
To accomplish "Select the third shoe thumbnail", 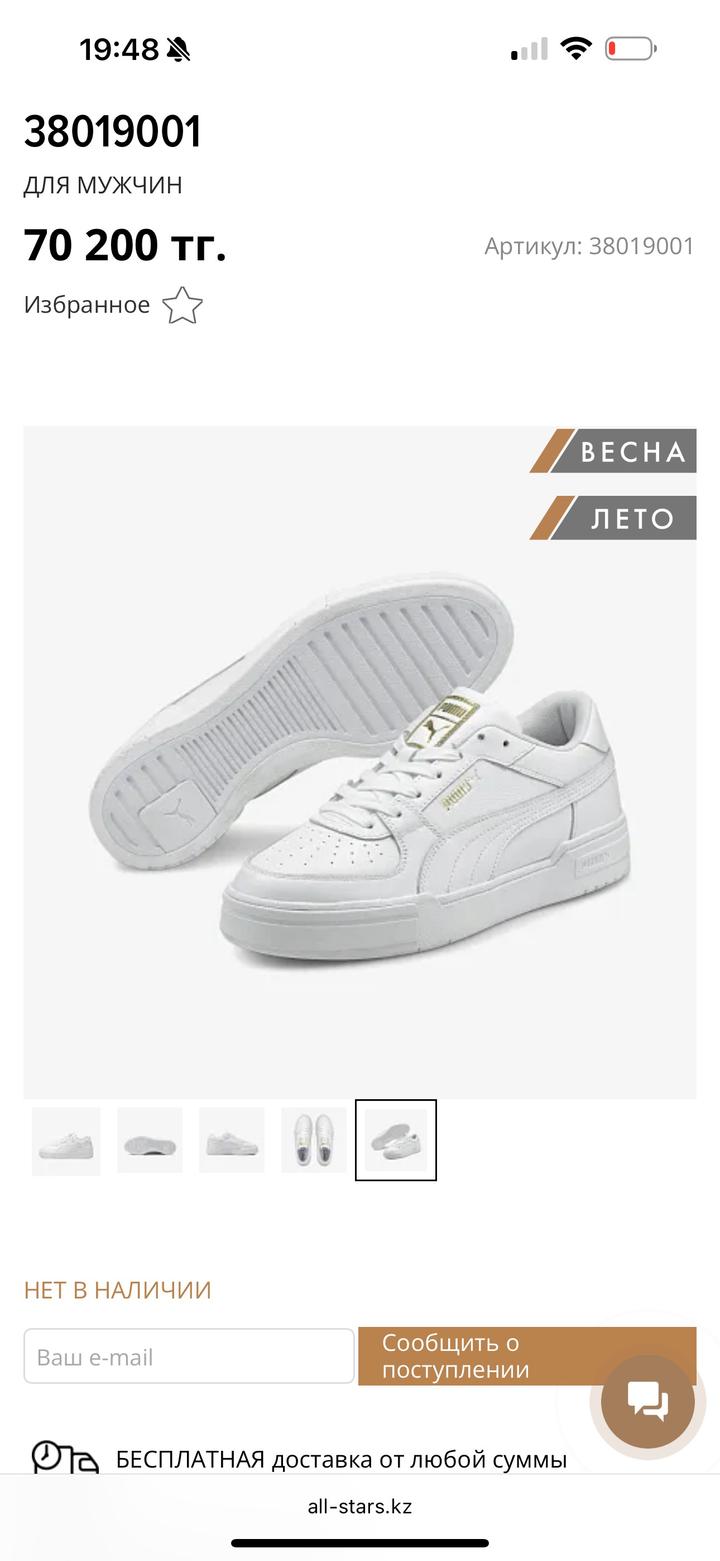I will coord(231,1141).
